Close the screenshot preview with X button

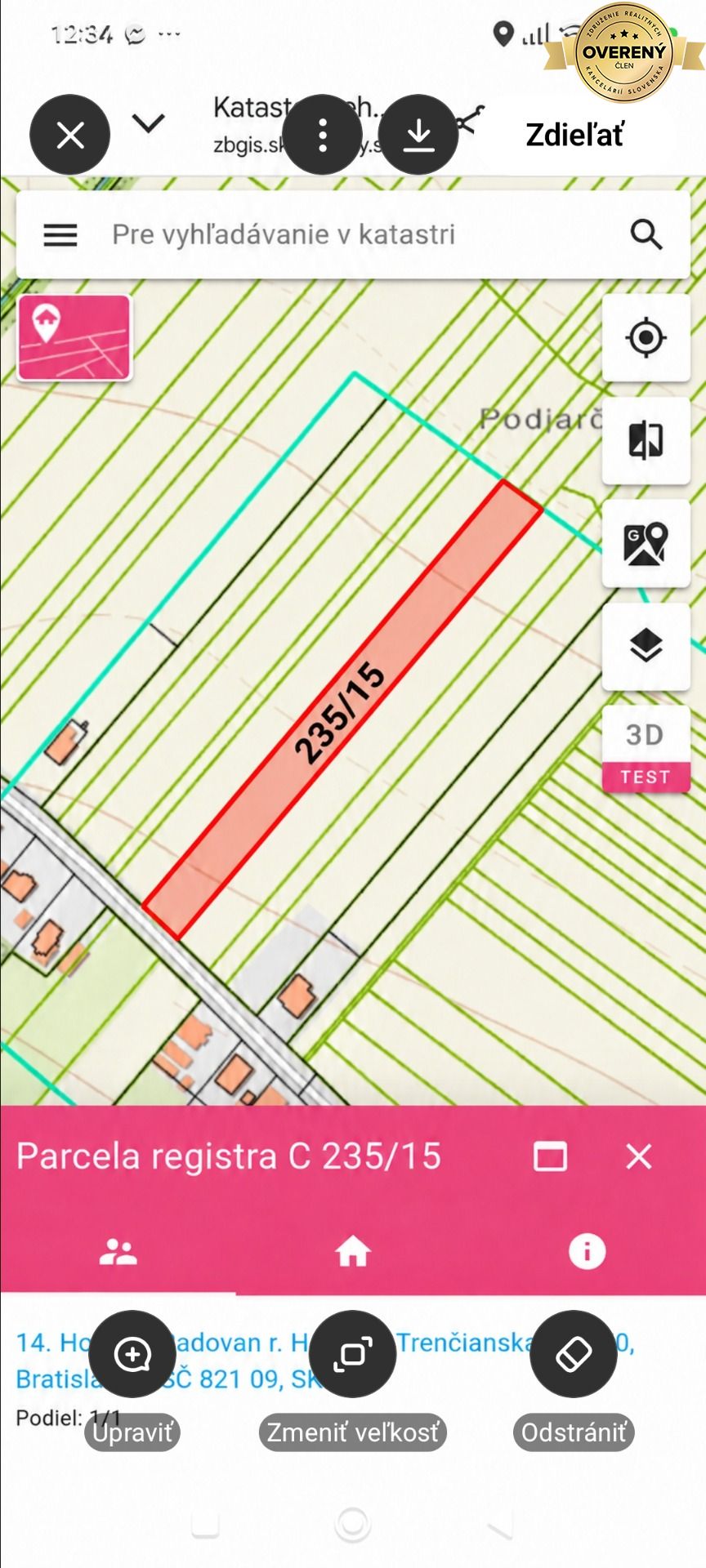[70, 135]
